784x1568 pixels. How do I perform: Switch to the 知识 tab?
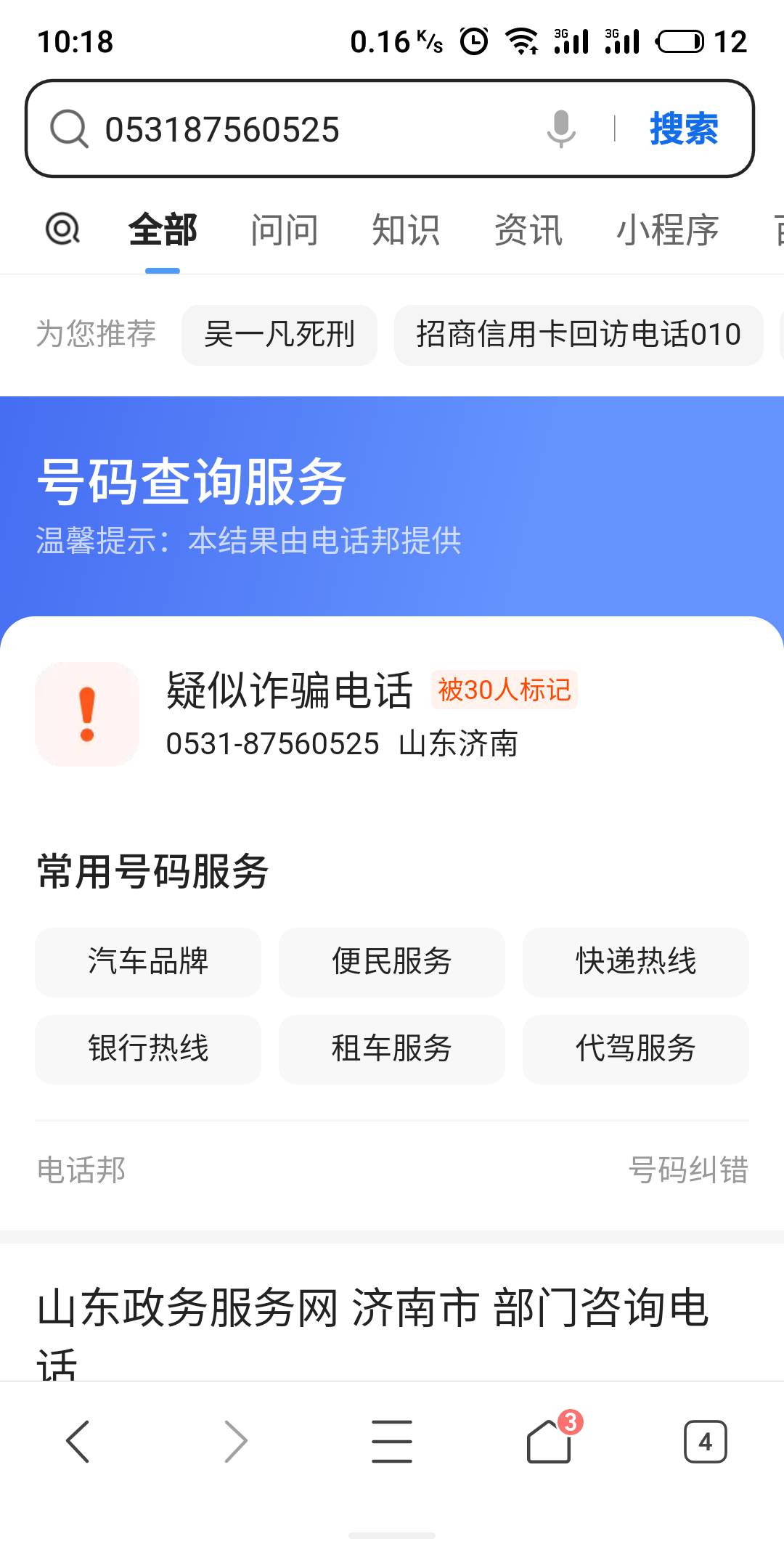coord(406,230)
